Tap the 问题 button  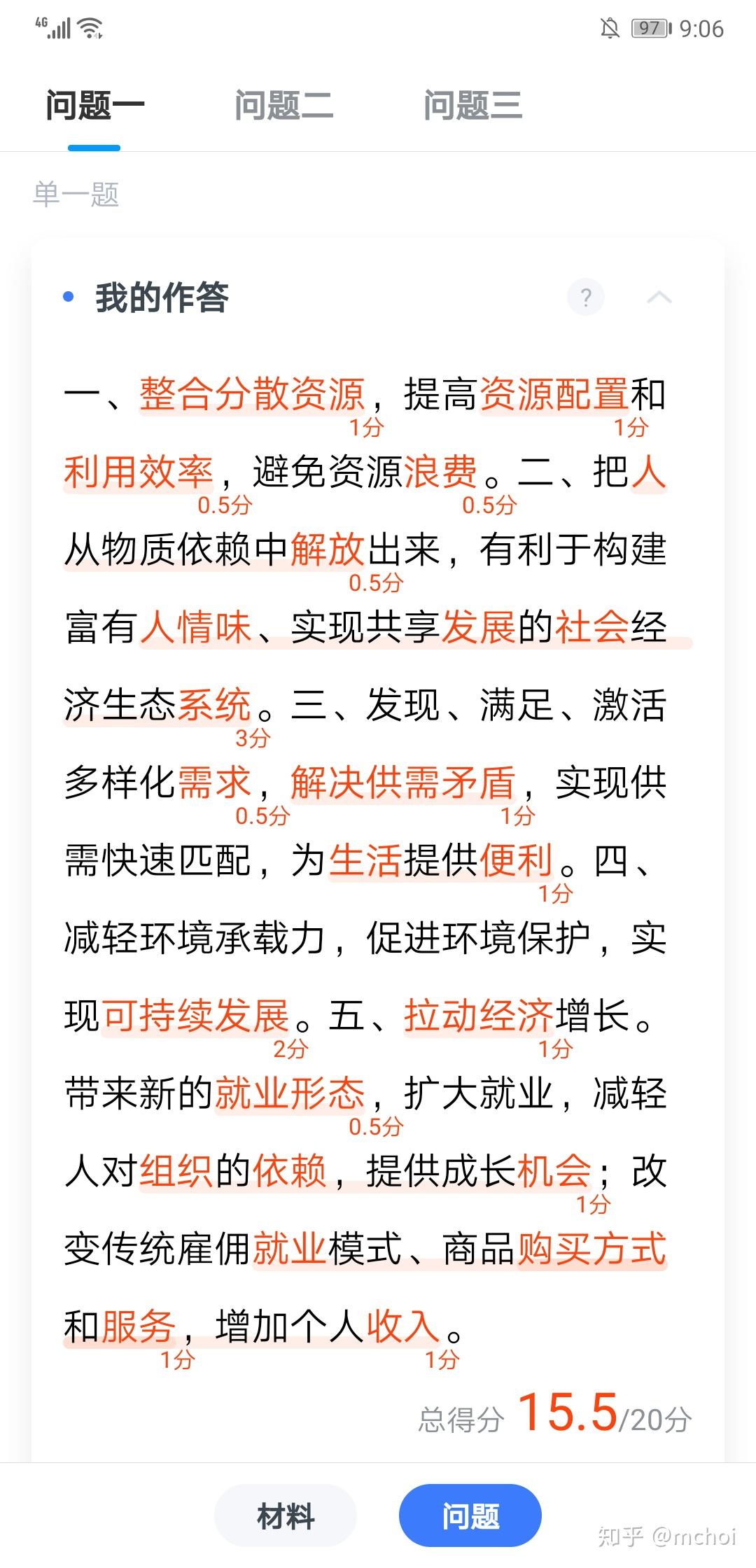pyautogui.click(x=470, y=1516)
